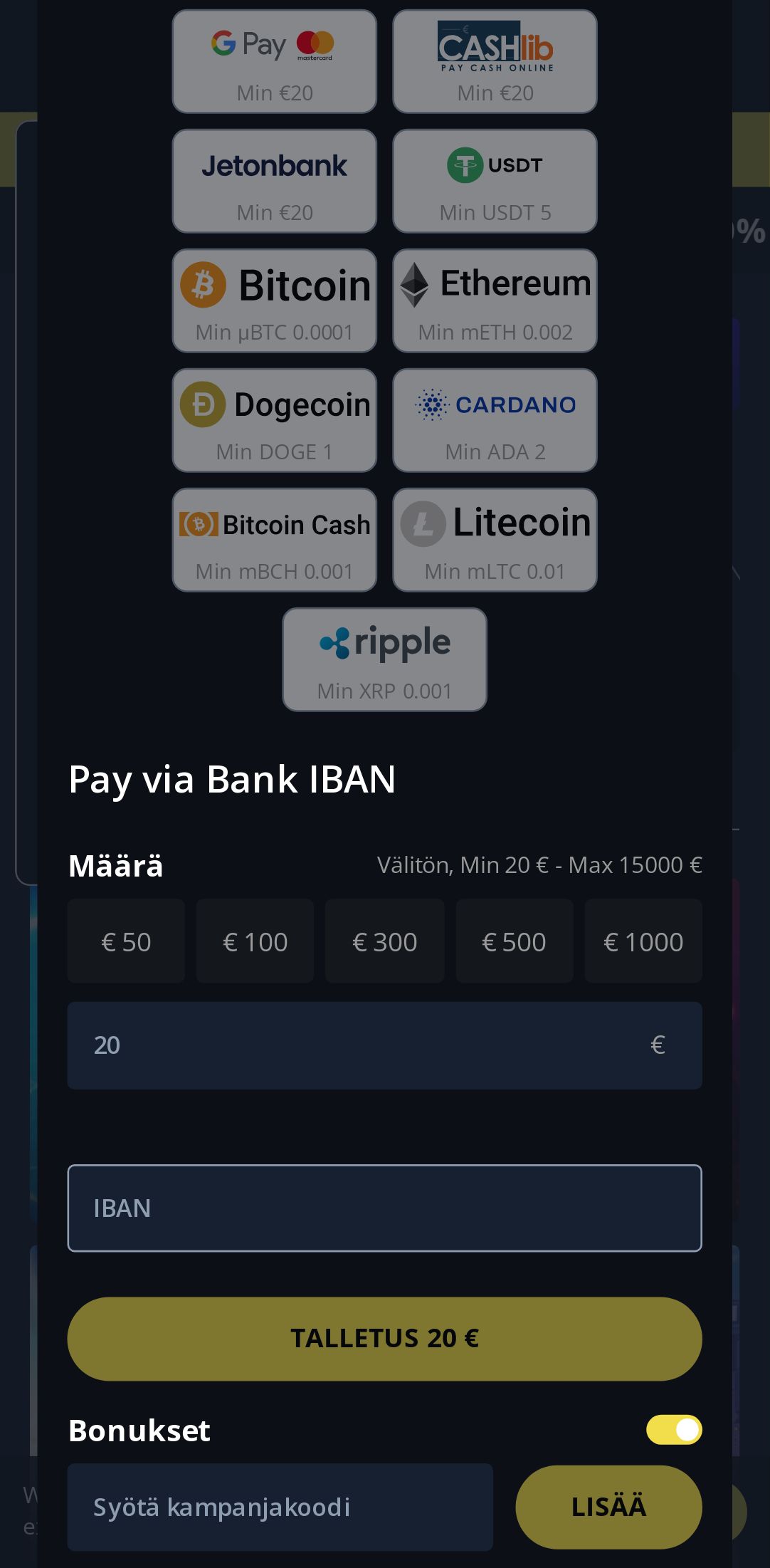Choose CASHlib as deposit method

pos(495,62)
